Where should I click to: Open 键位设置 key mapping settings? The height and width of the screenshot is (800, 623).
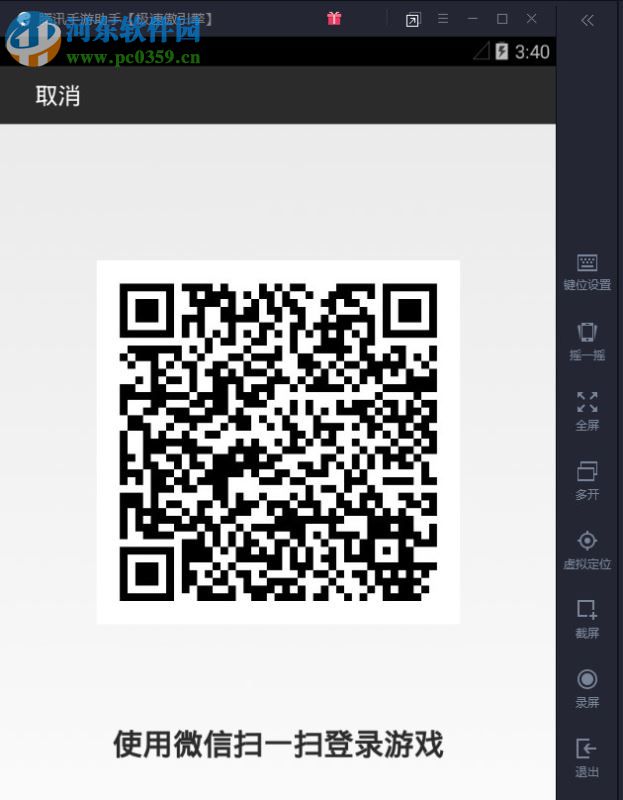pos(587,272)
